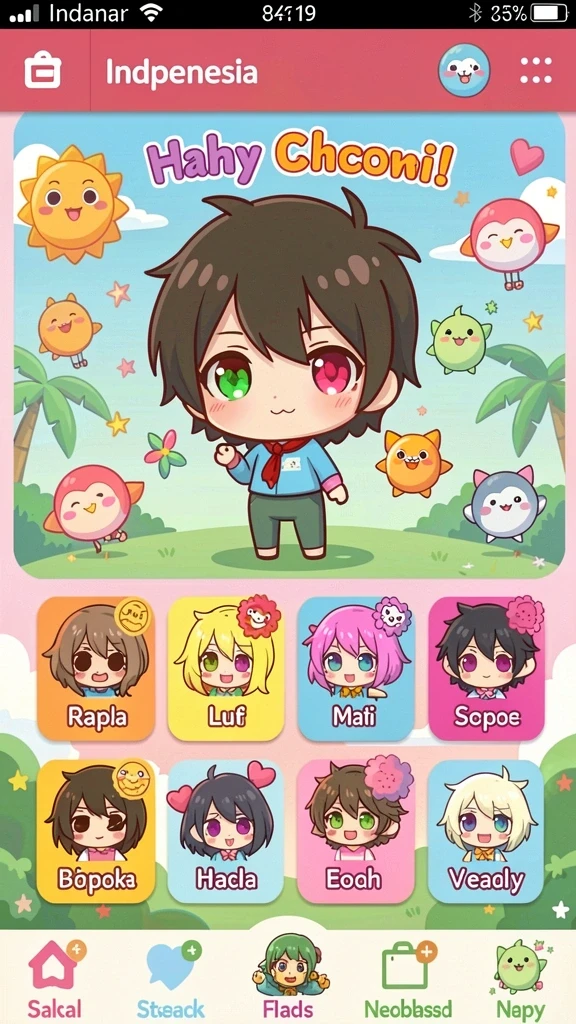
Task: Select the Rapla character card
Action: 96,669
